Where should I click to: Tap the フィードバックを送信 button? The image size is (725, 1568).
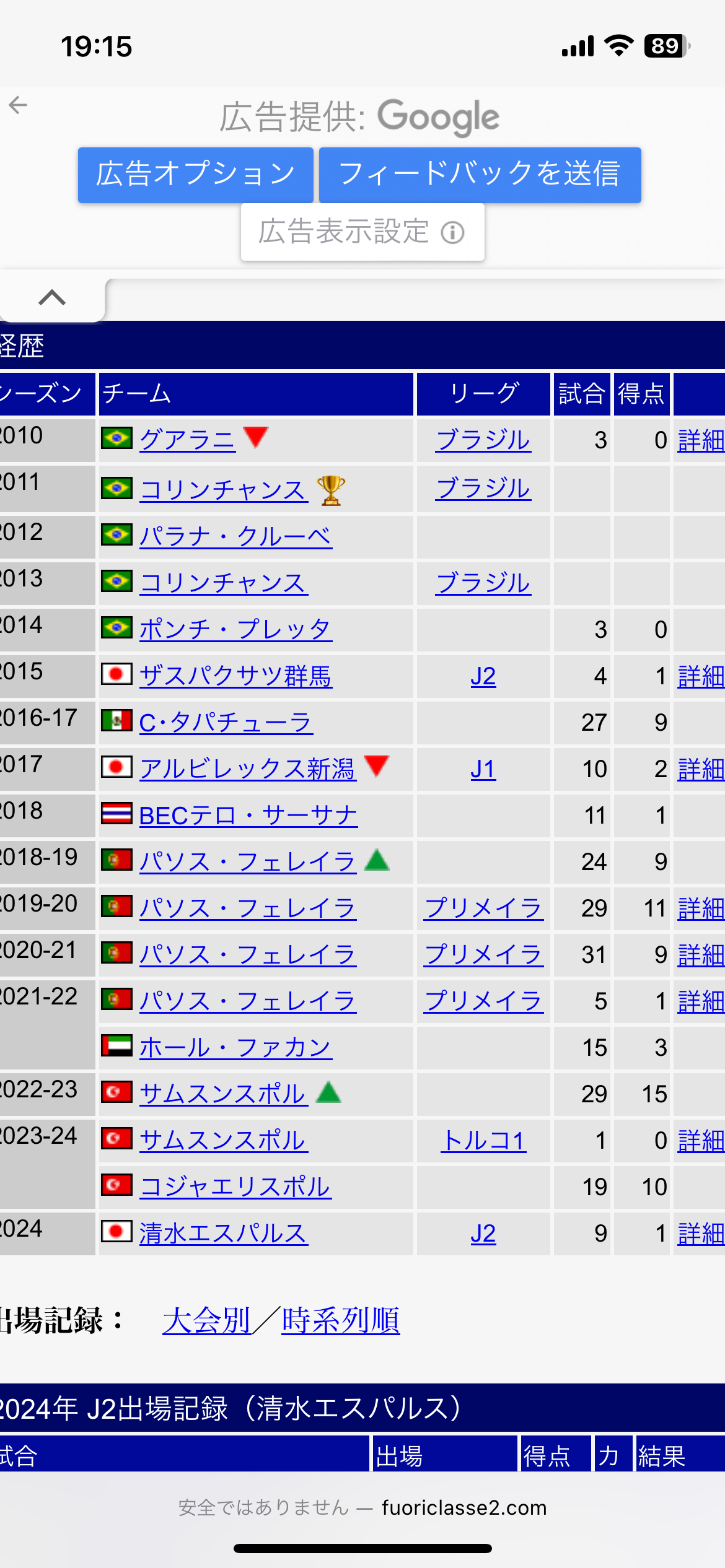(x=480, y=175)
